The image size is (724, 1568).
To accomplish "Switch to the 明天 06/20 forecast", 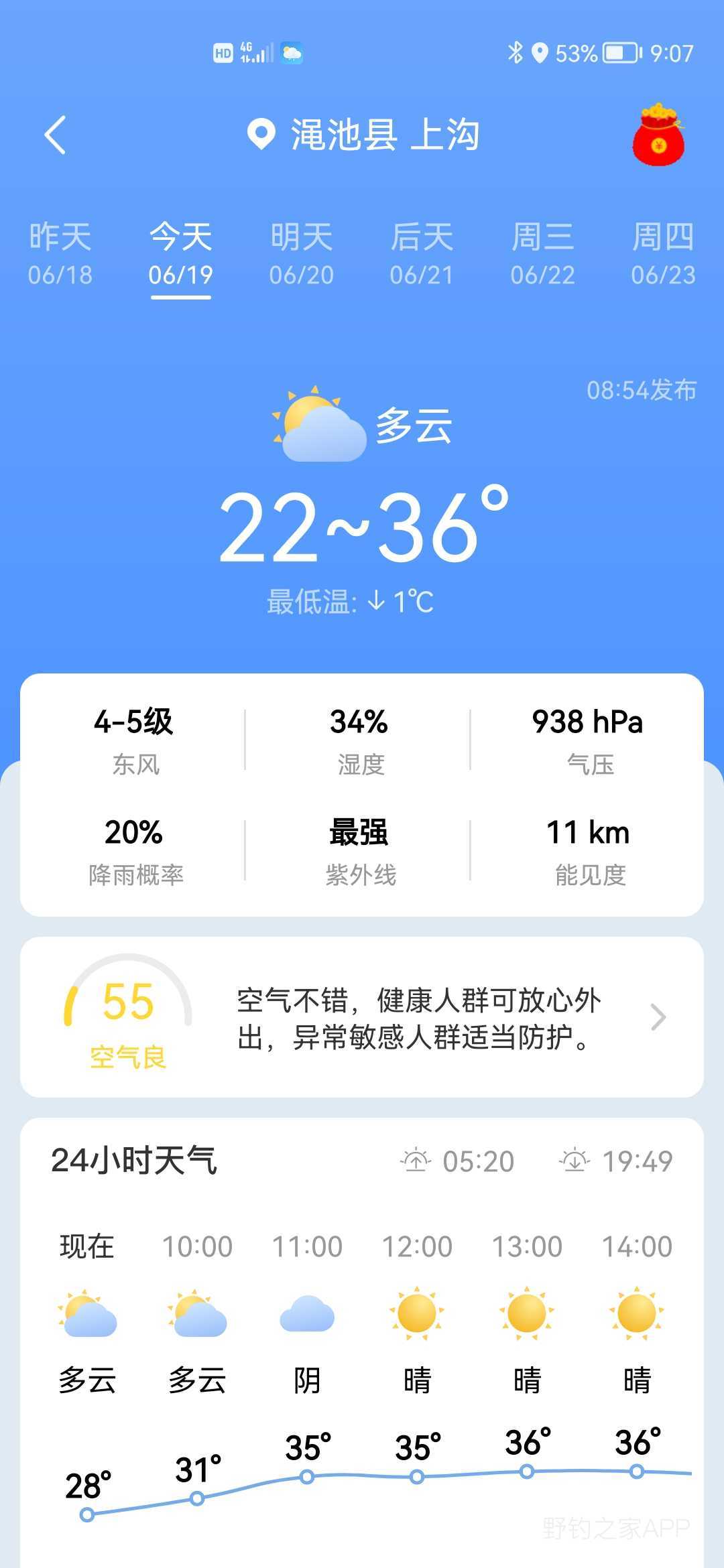I will coord(302,255).
